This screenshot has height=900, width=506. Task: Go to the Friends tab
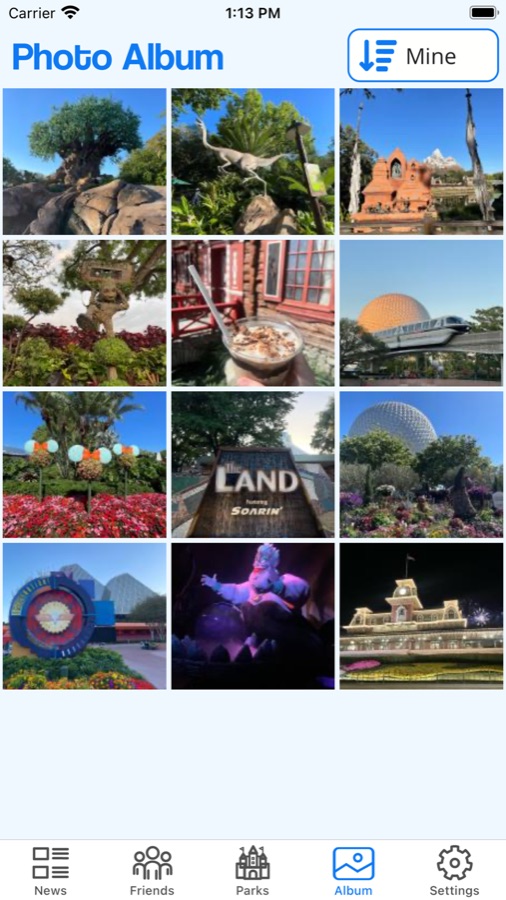coord(152,870)
